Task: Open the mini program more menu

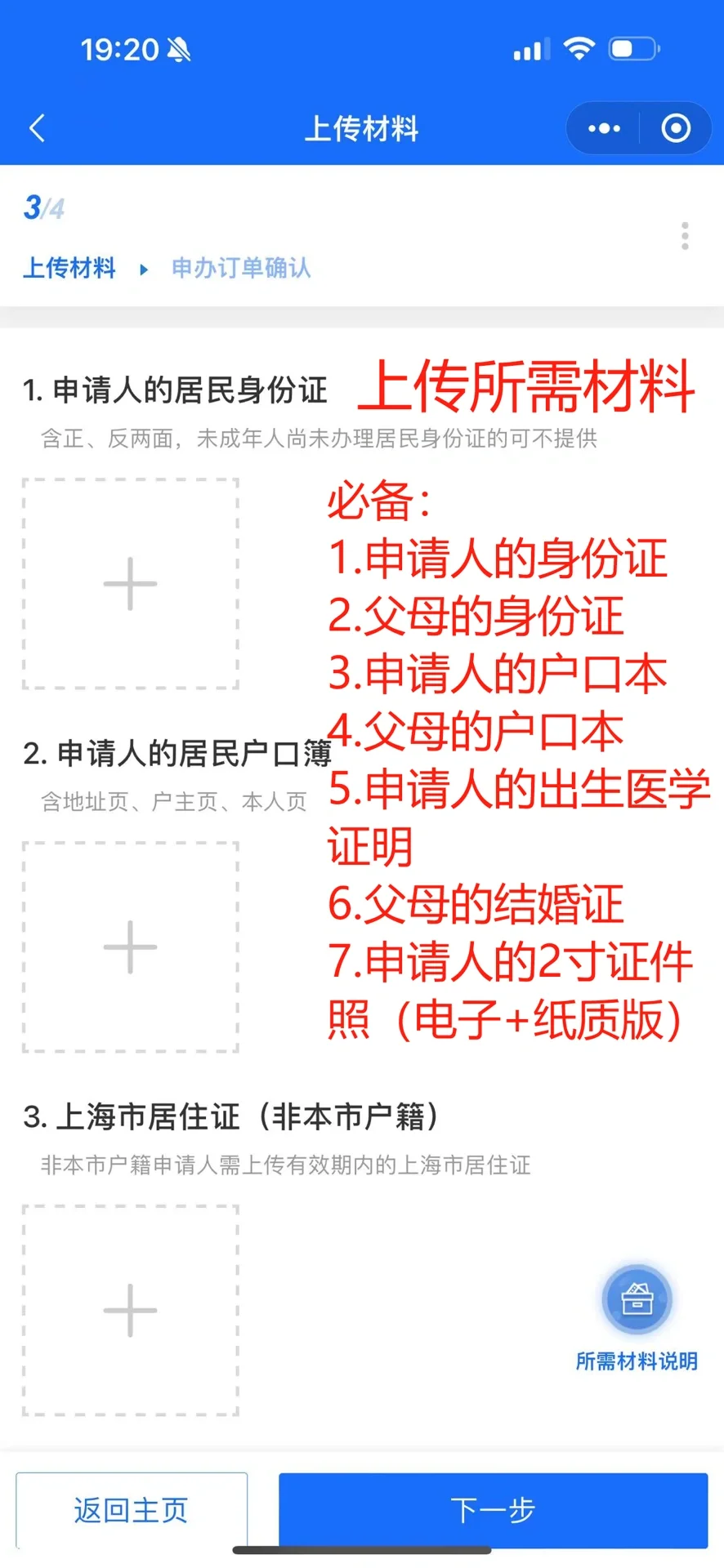Action: (604, 128)
